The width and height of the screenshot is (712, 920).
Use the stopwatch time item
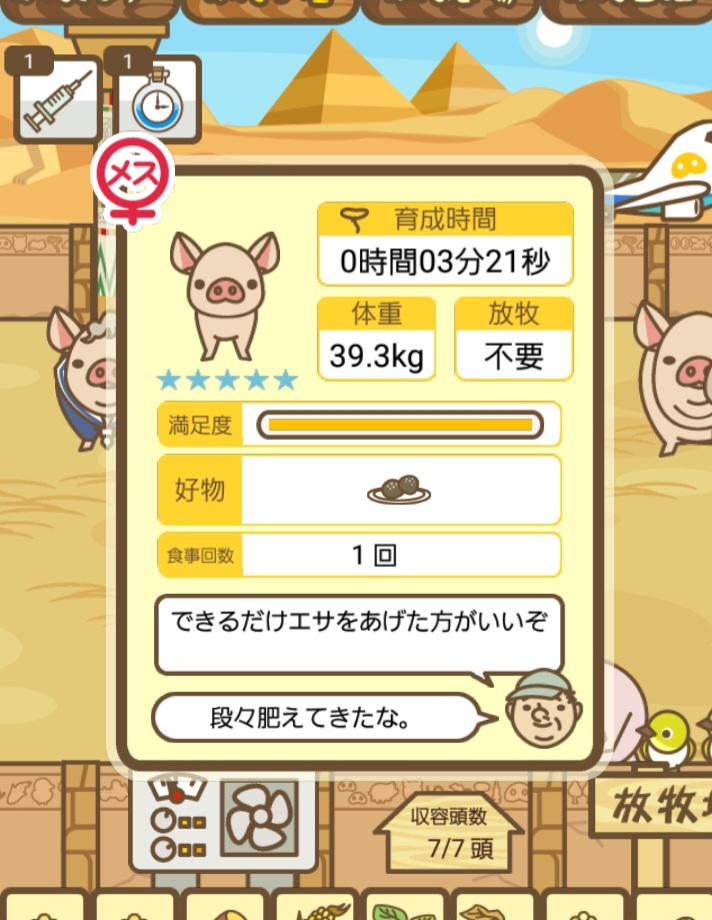[x=157, y=98]
